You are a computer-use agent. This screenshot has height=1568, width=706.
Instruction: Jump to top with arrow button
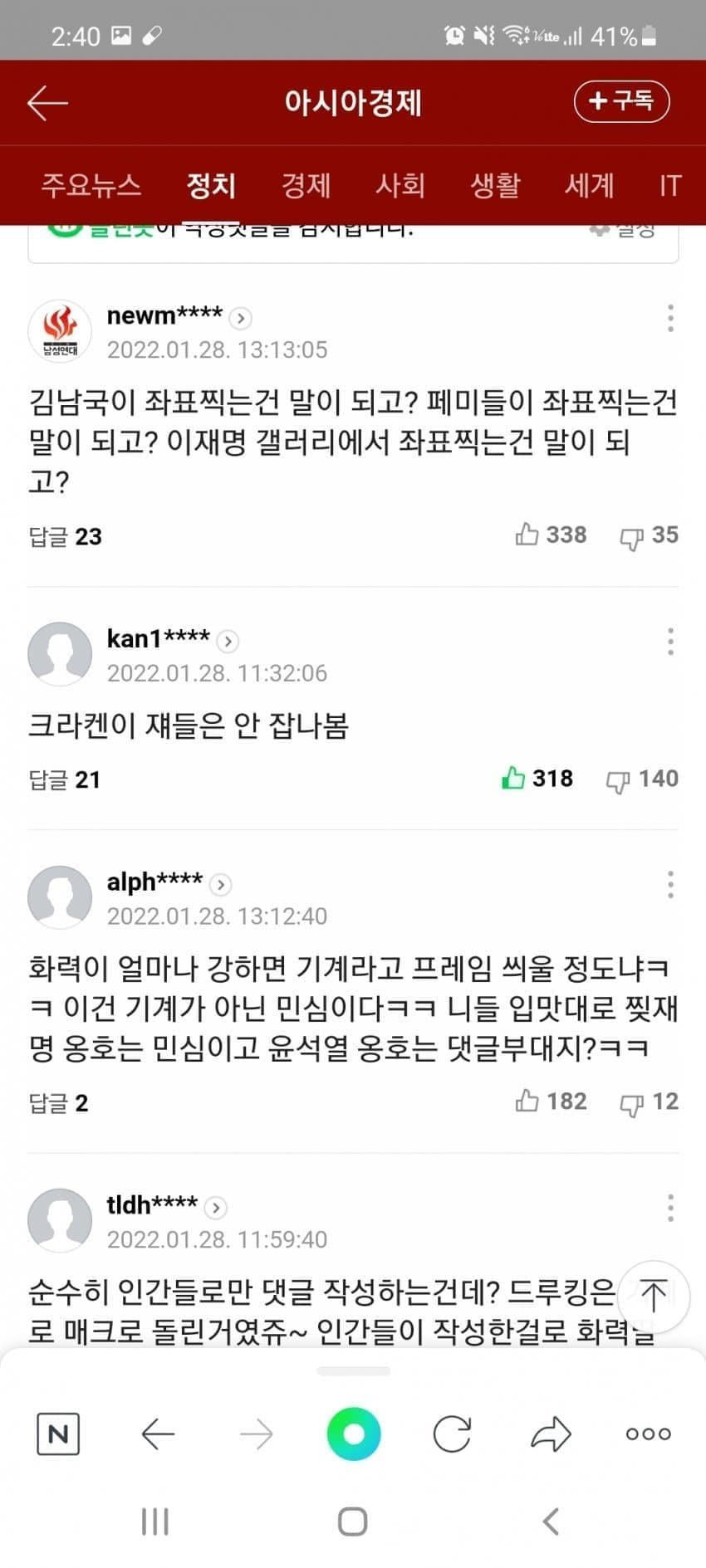(654, 1297)
